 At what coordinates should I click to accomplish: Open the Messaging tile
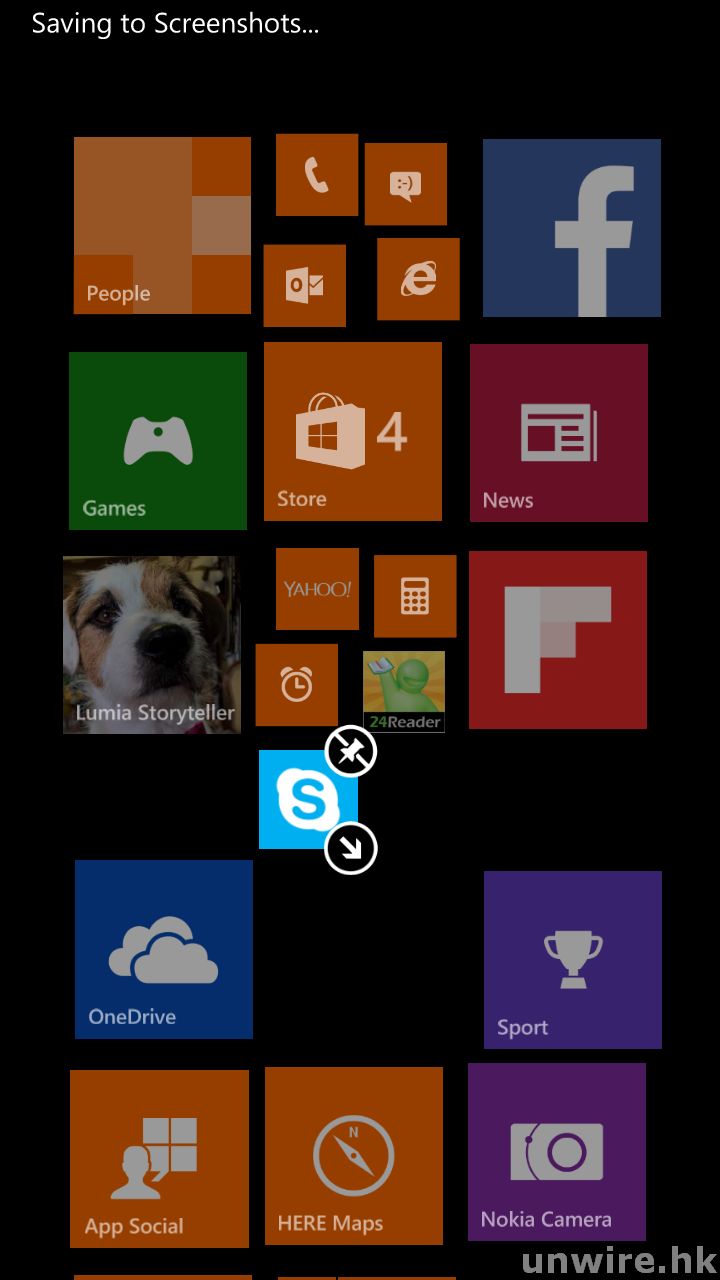405,184
